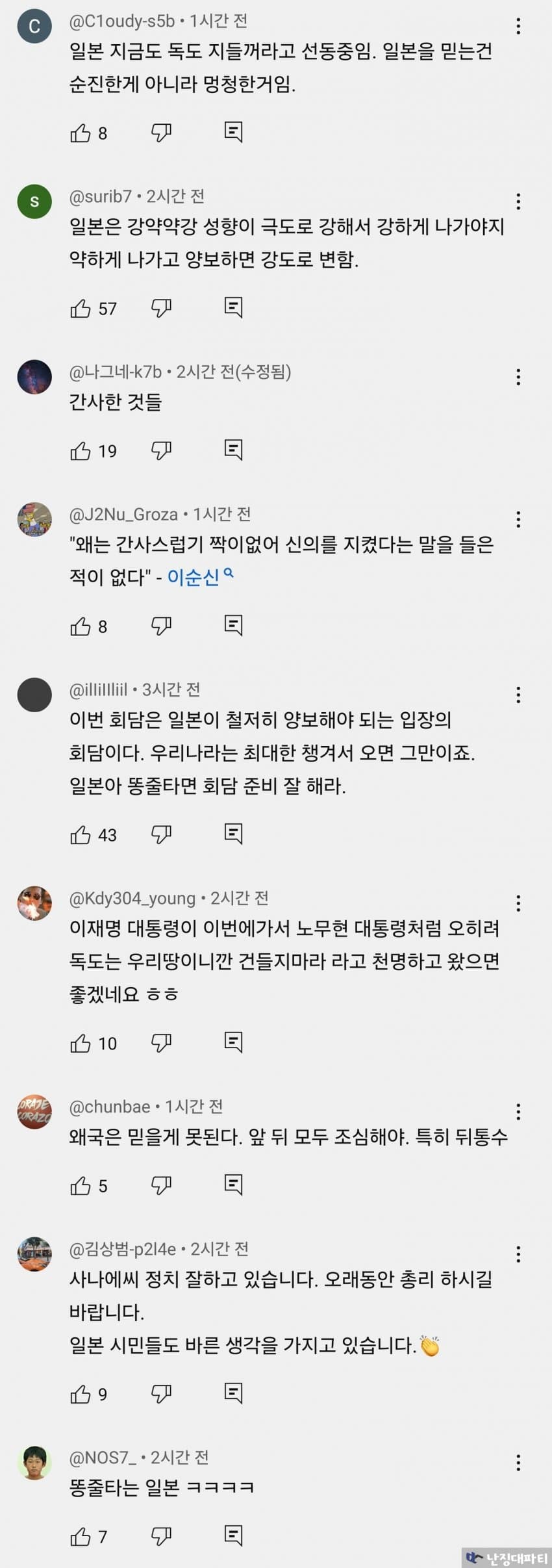Open overflow menu on @Kdy304_young's comment
552x1568 pixels.
pos(518,903)
